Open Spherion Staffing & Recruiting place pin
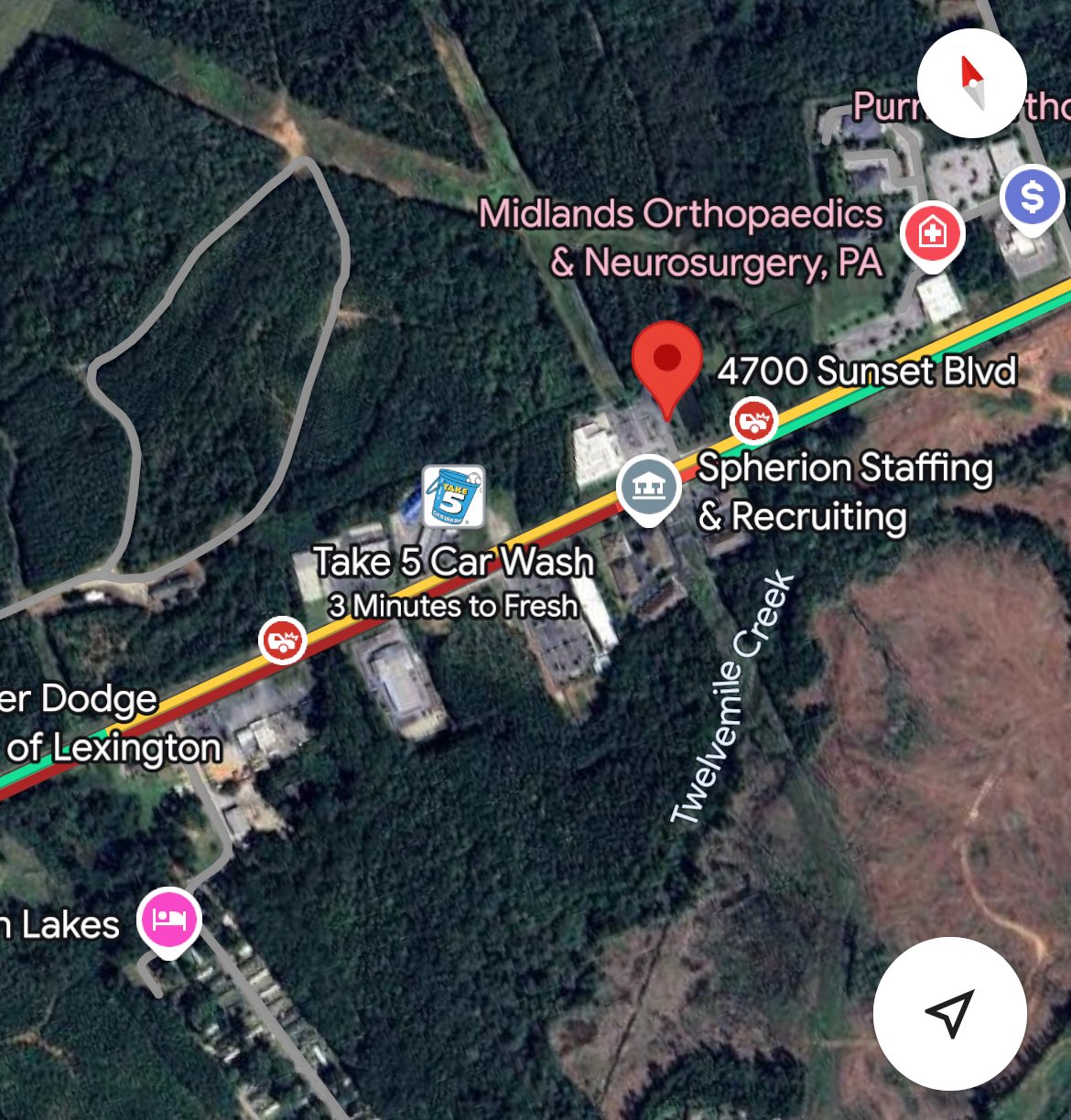1071x1120 pixels. tap(648, 488)
